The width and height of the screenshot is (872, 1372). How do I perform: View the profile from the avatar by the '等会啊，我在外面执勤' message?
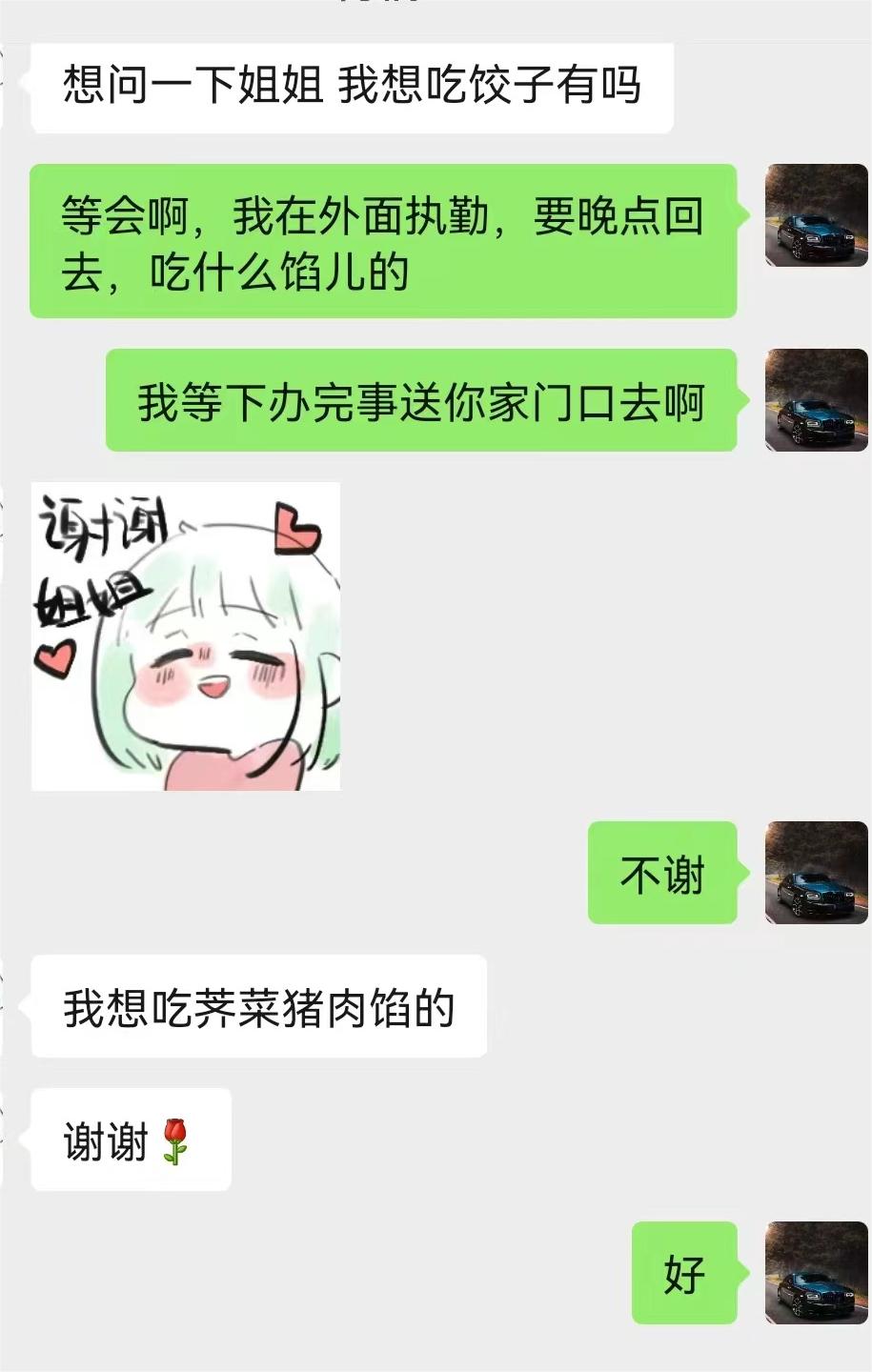816,215
